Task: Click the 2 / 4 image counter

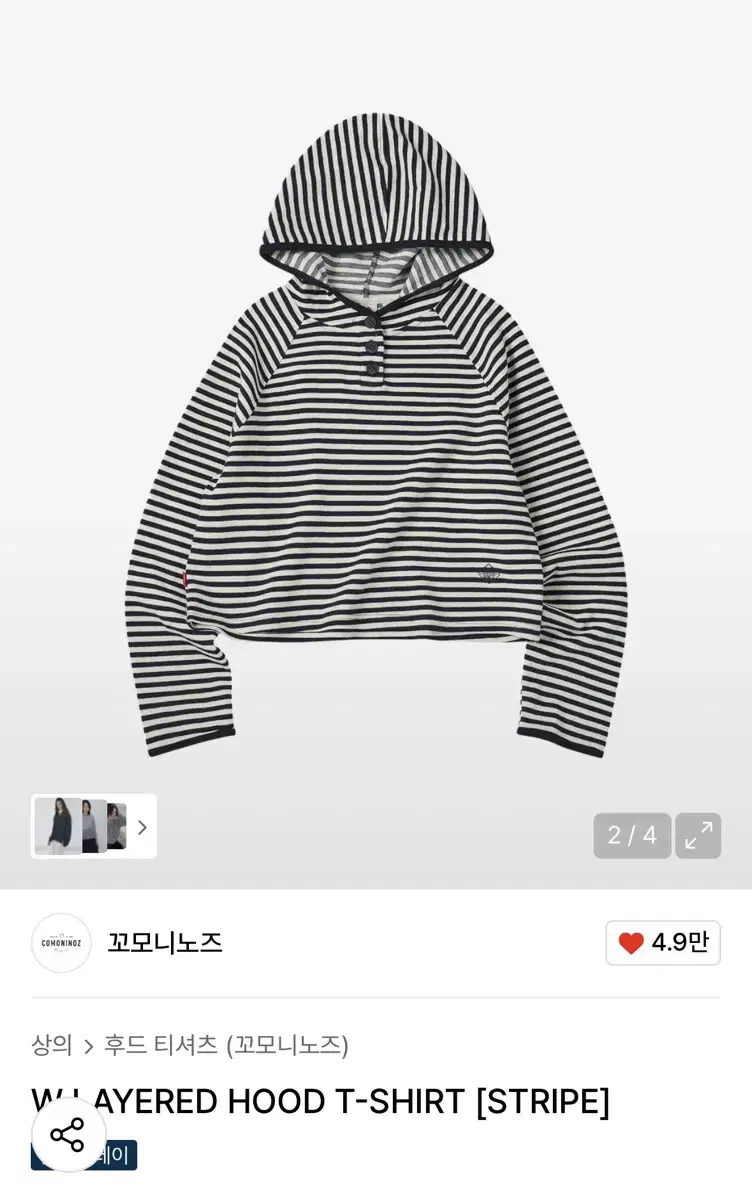Action: 632,836
